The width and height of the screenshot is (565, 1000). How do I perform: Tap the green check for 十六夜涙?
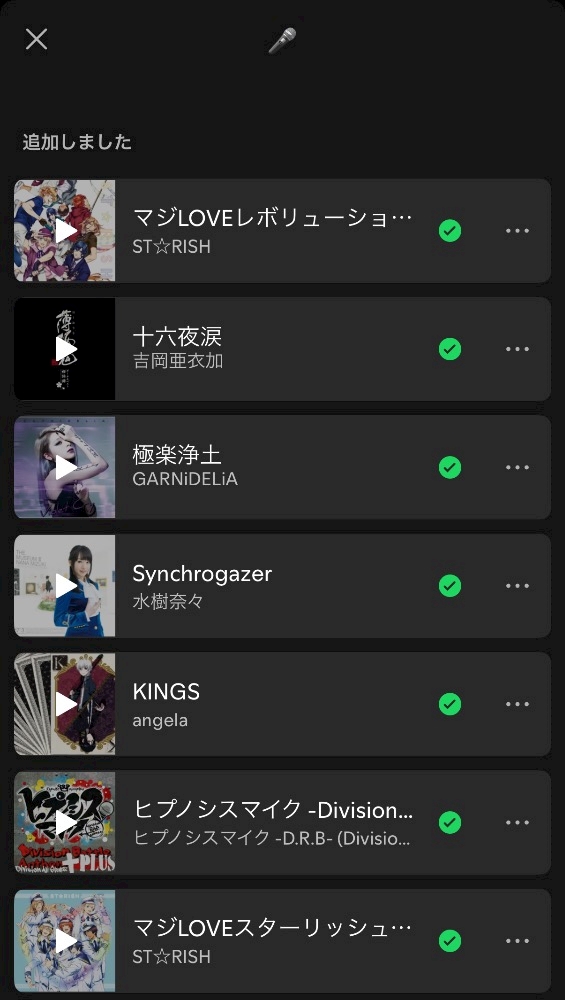click(x=450, y=349)
